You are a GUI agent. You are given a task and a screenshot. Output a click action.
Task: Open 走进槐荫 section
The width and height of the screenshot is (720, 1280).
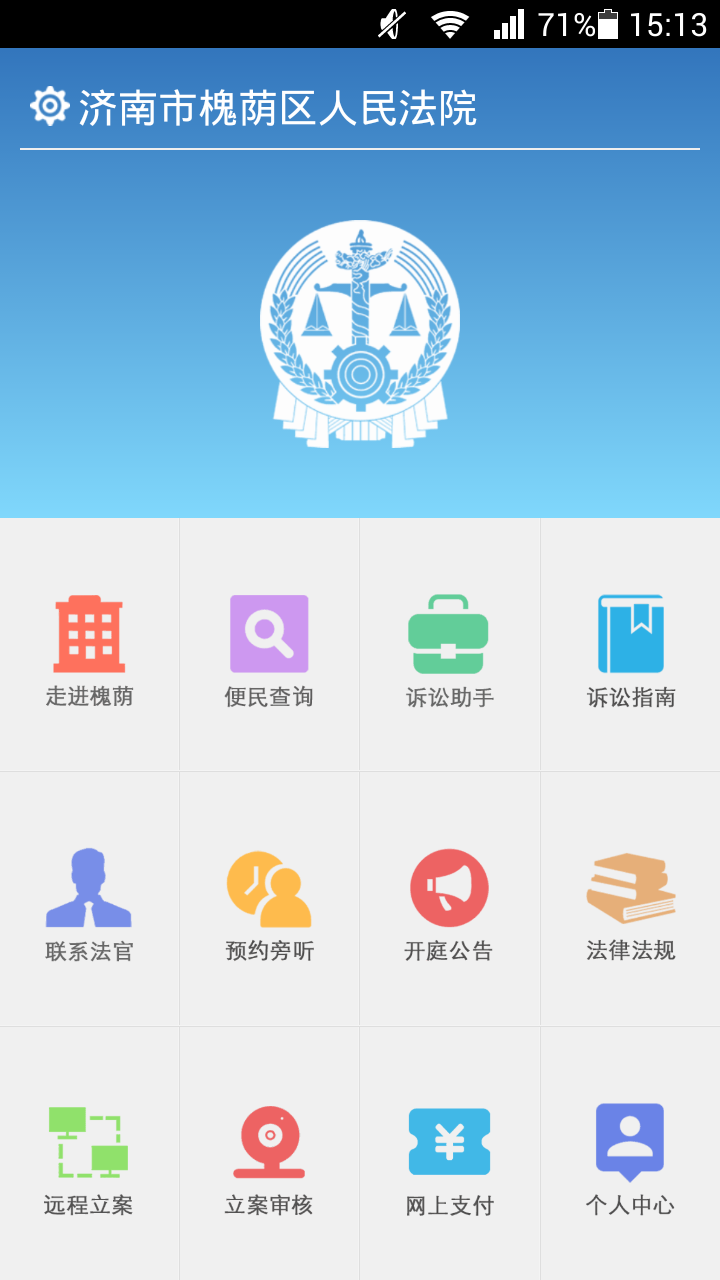pyautogui.click(x=90, y=645)
